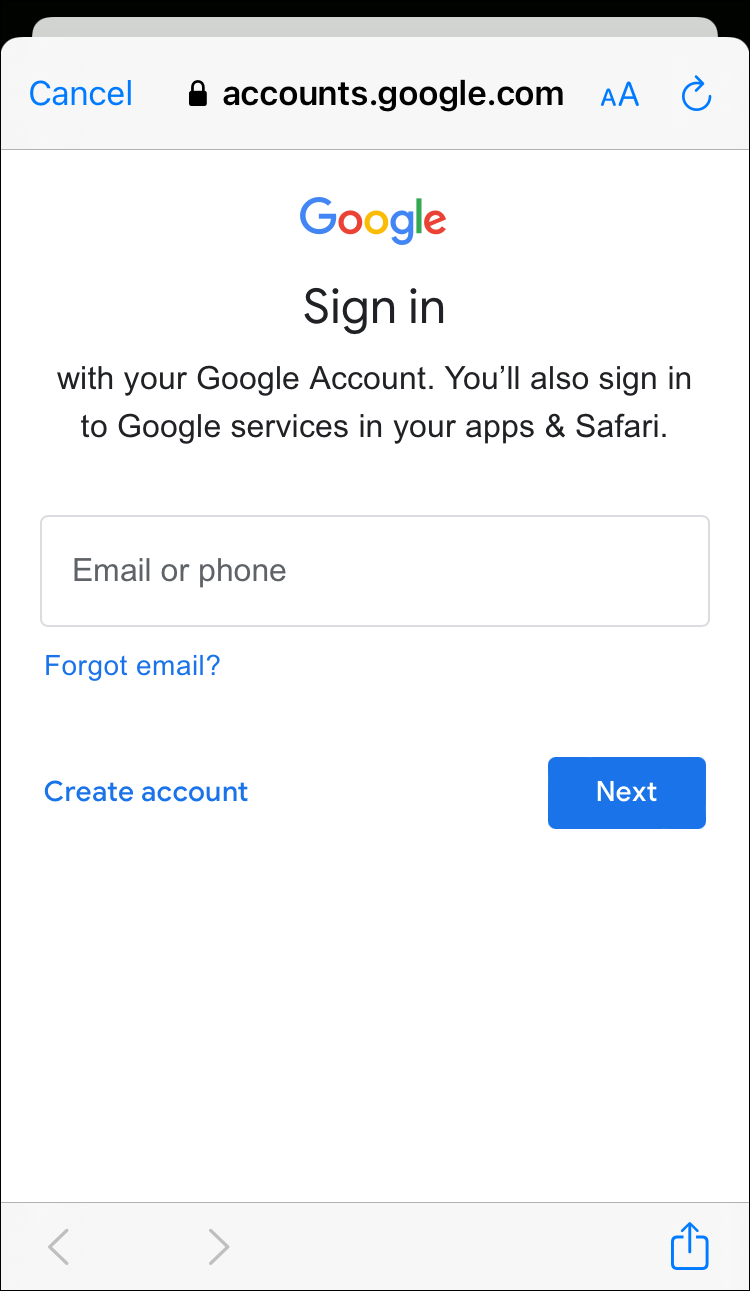
Task: Tap Create account
Action: (x=146, y=792)
